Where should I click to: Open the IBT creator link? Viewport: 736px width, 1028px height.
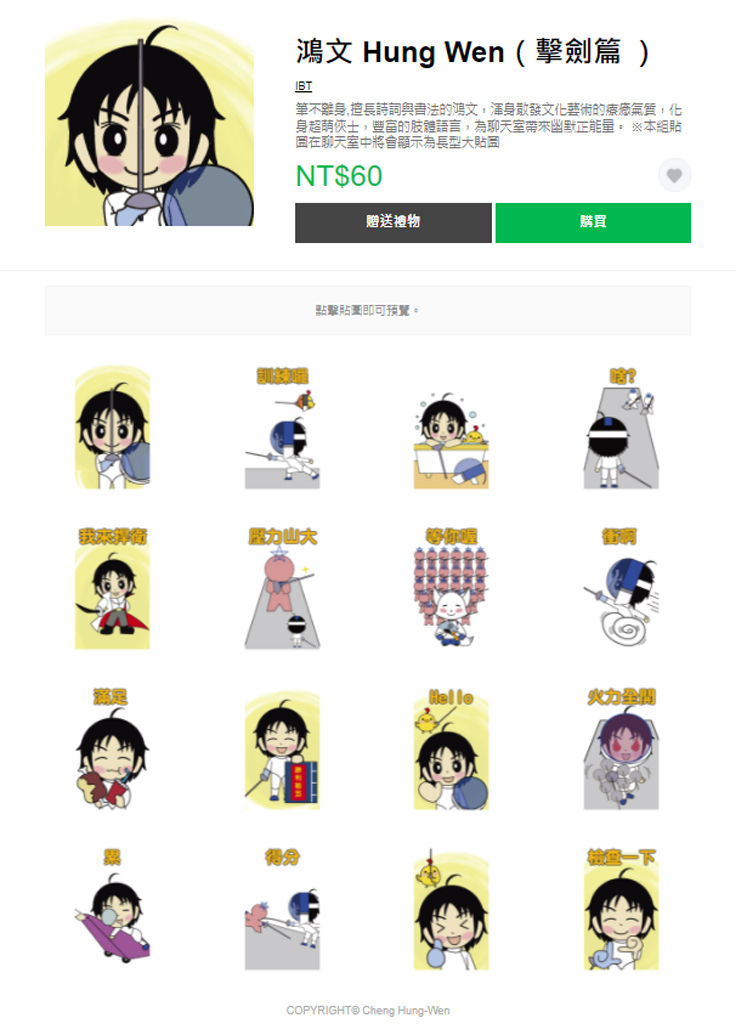point(303,87)
